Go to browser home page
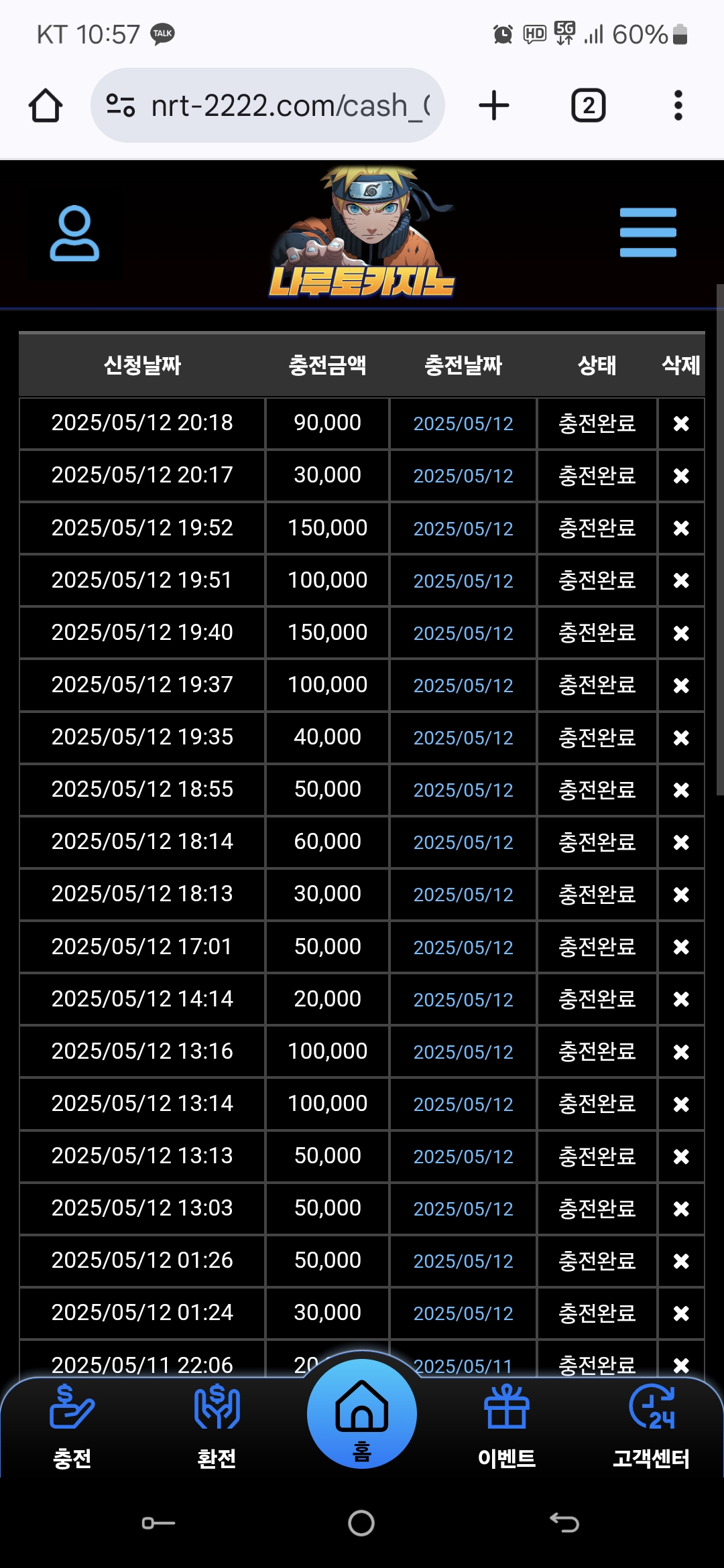The image size is (724, 1568). pyautogui.click(x=46, y=105)
